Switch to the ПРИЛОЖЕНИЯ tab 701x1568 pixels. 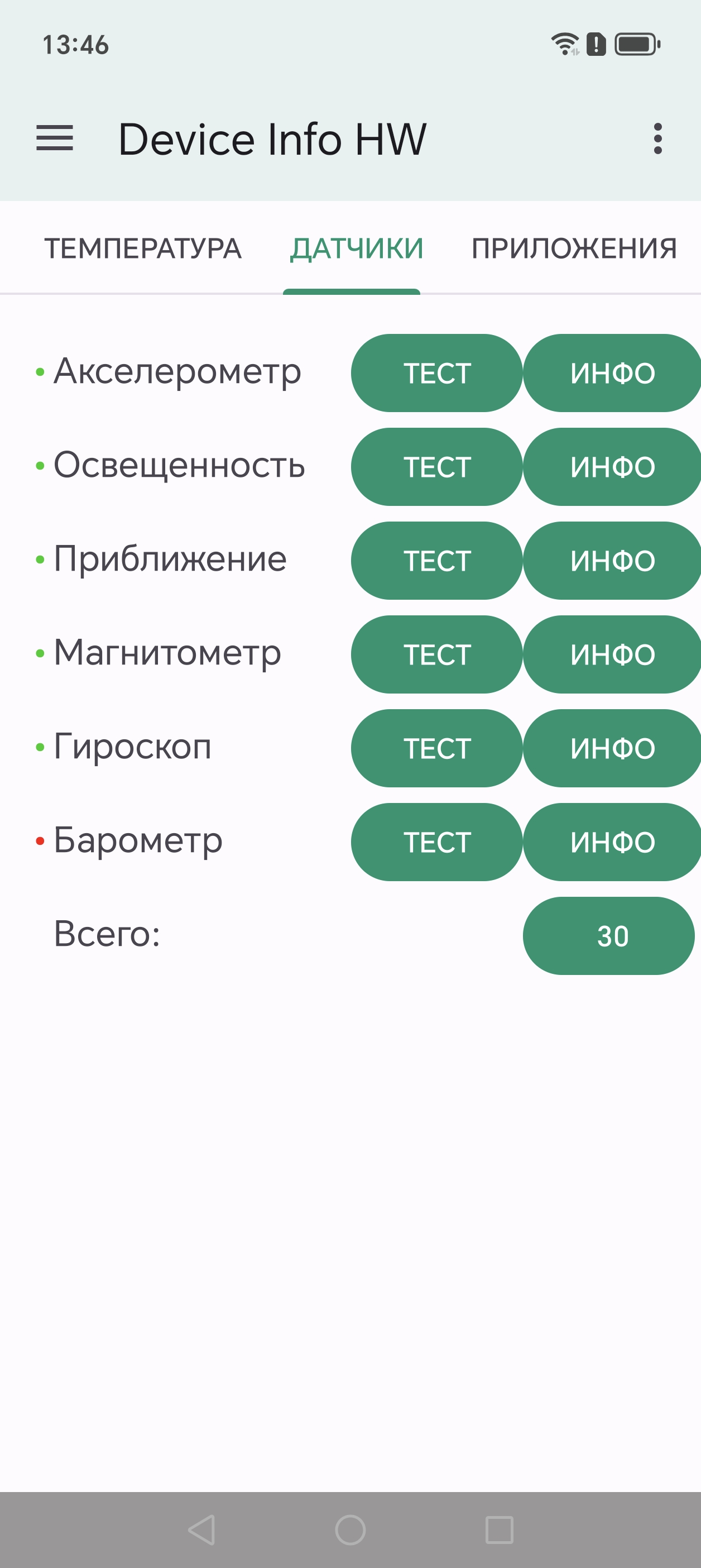pyautogui.click(x=574, y=248)
